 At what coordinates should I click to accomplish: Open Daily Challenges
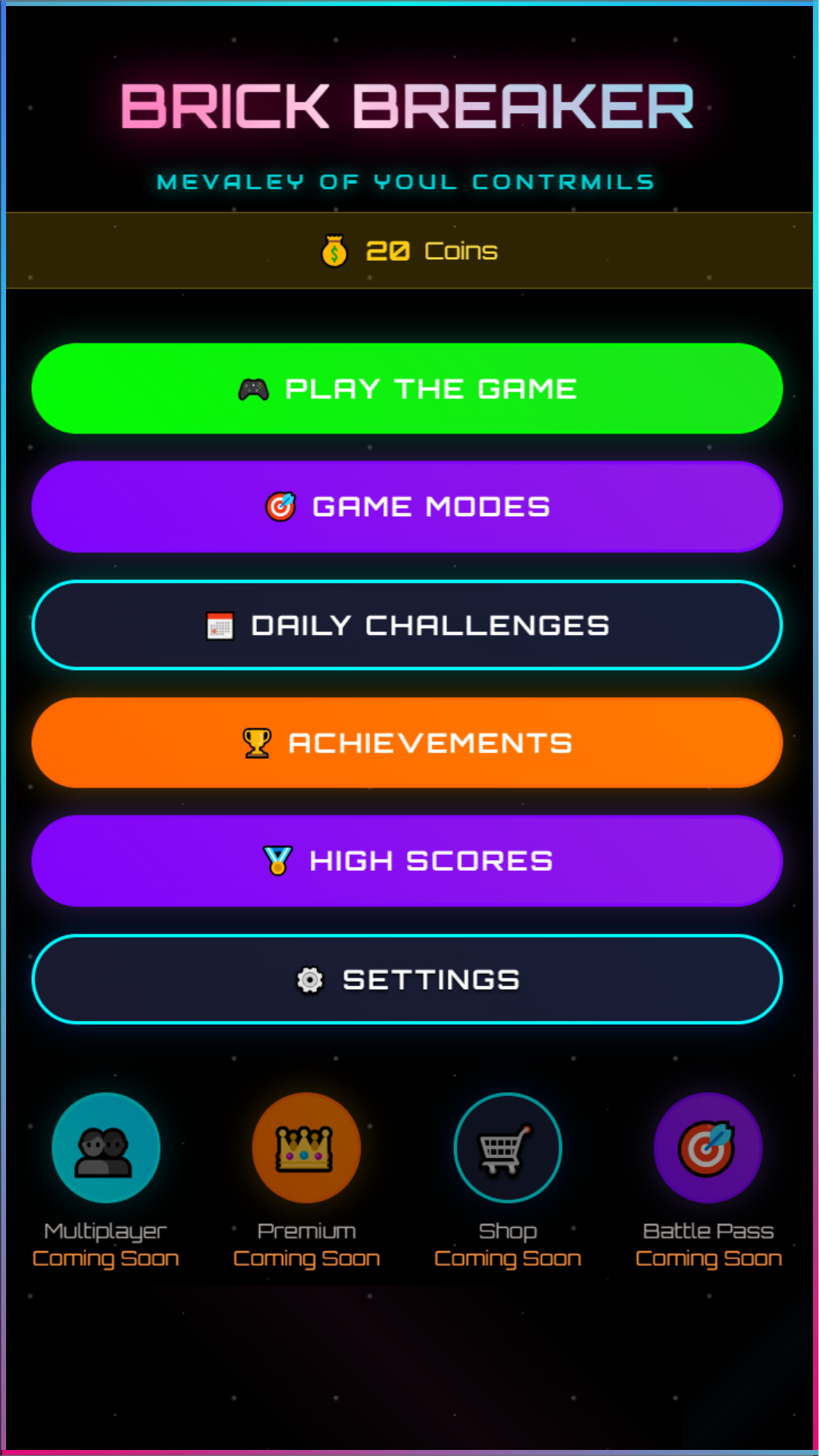coord(407,625)
